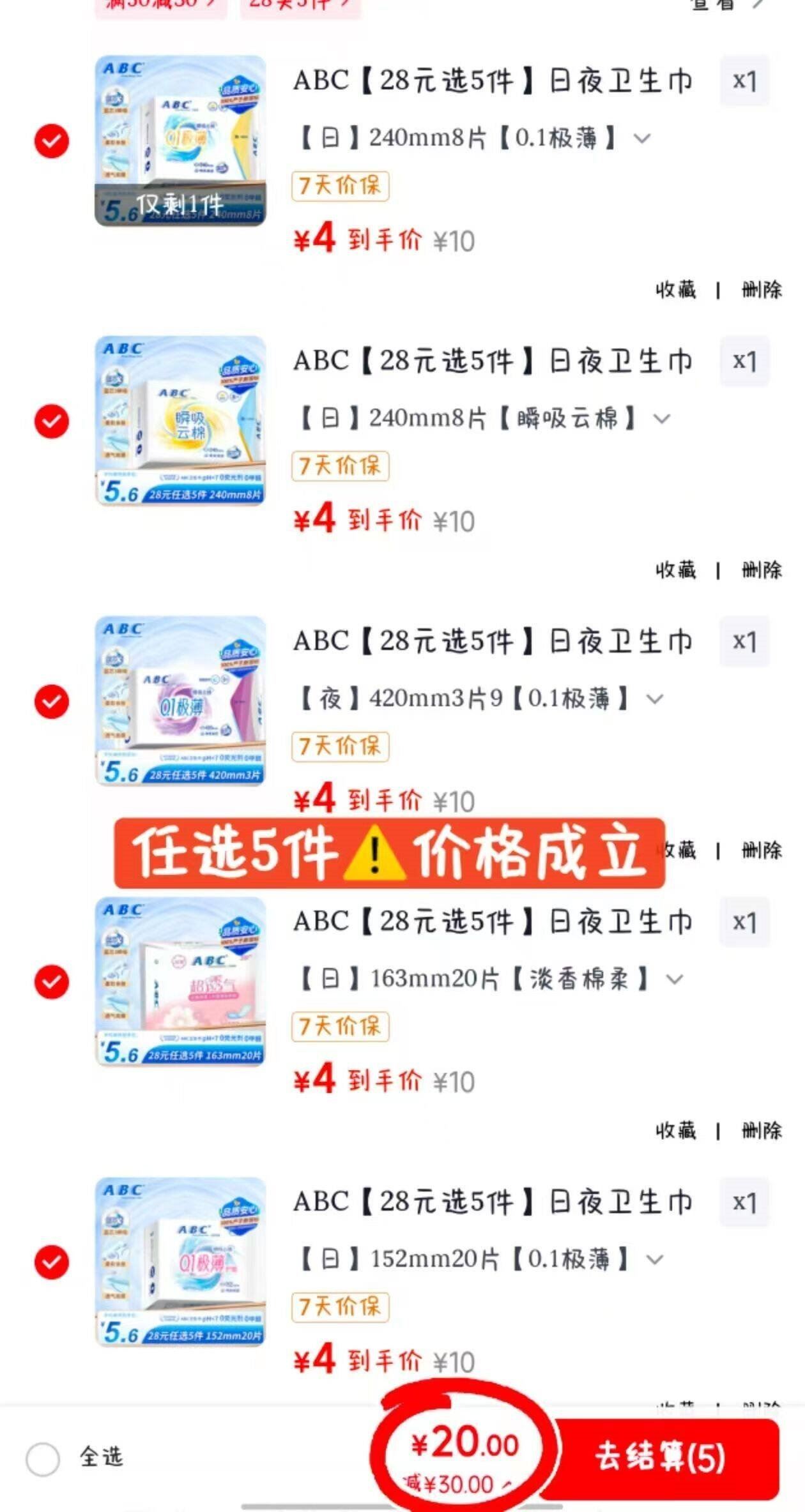Screen dimensions: 805x1512
Task: Go to checkout with 去结算(5)
Action: tap(659, 1459)
